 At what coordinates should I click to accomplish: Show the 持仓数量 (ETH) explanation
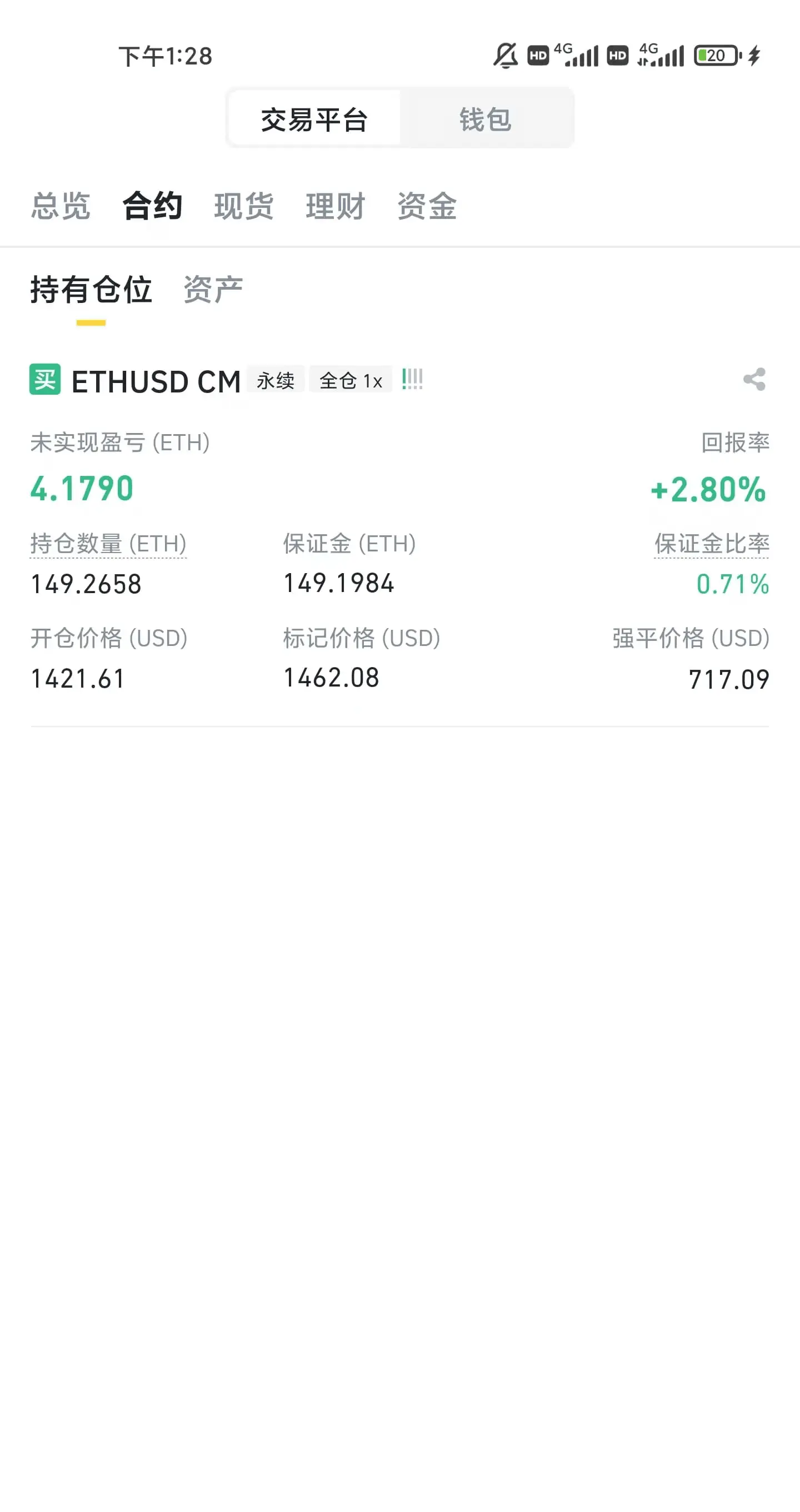click(108, 544)
